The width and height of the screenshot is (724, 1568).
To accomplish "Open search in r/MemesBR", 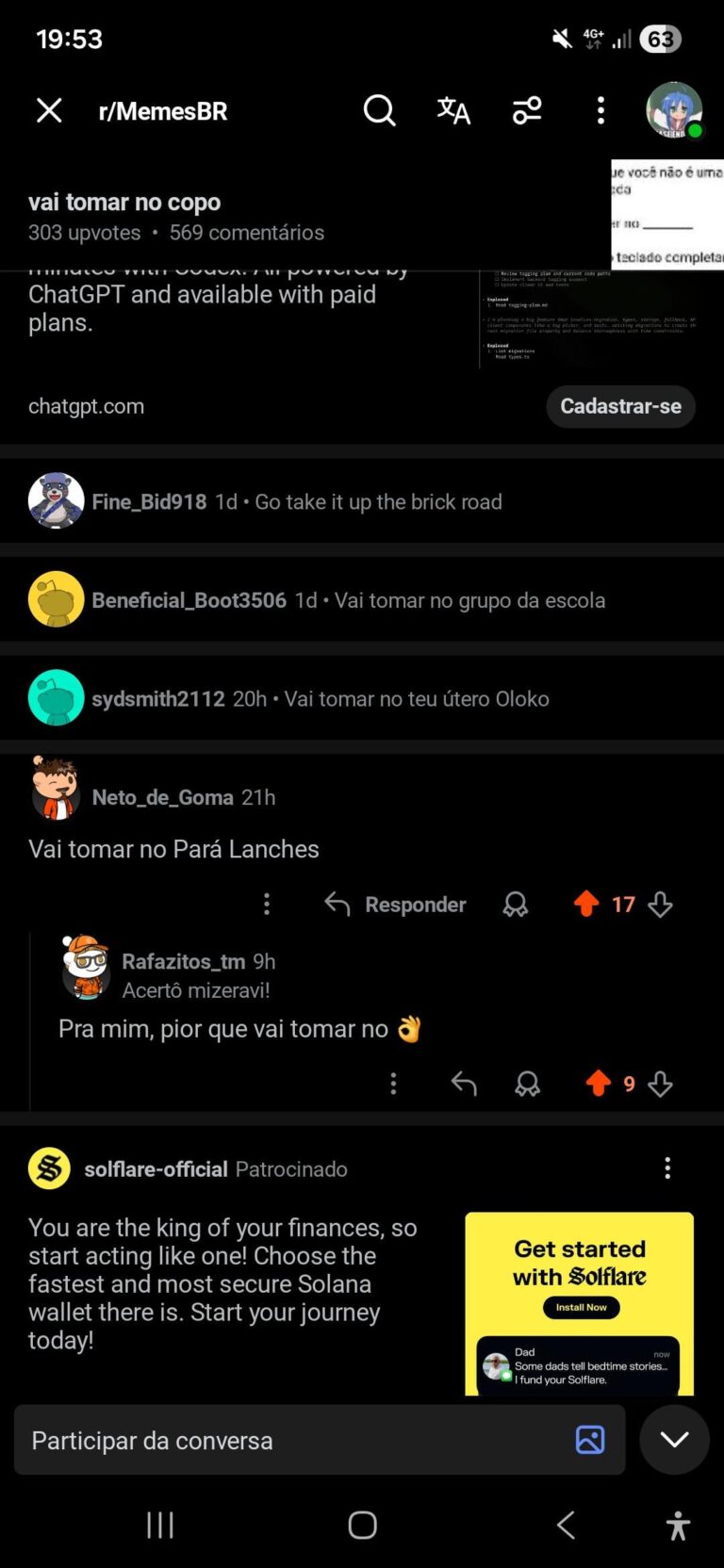I will click(379, 111).
